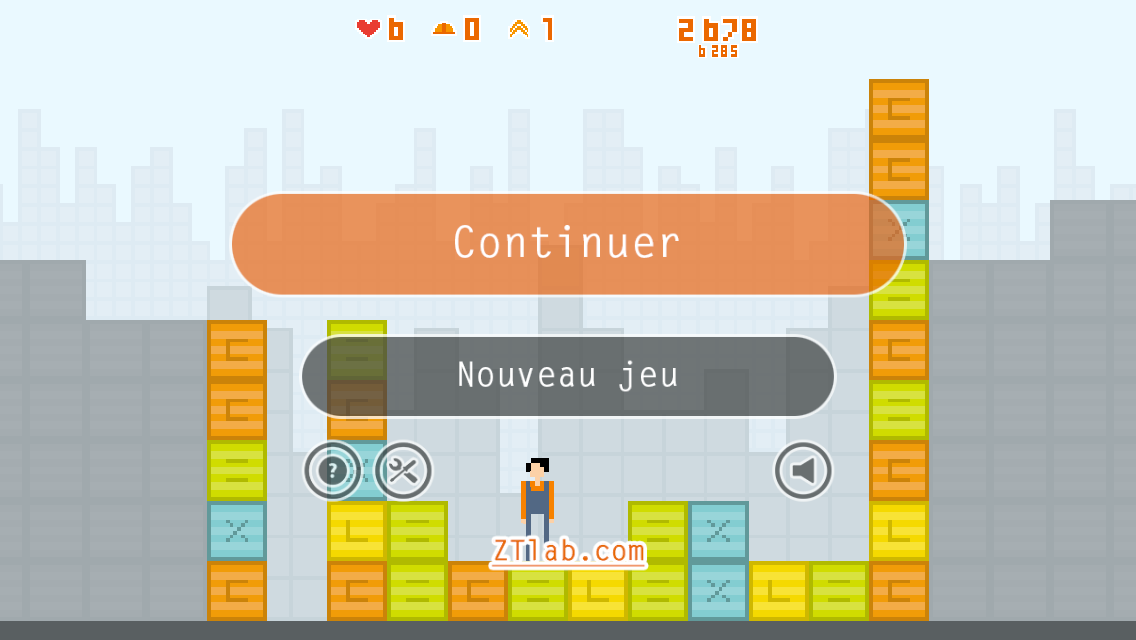Open the help question mark icon
Screen dimensions: 1136x640
[x=332, y=470]
